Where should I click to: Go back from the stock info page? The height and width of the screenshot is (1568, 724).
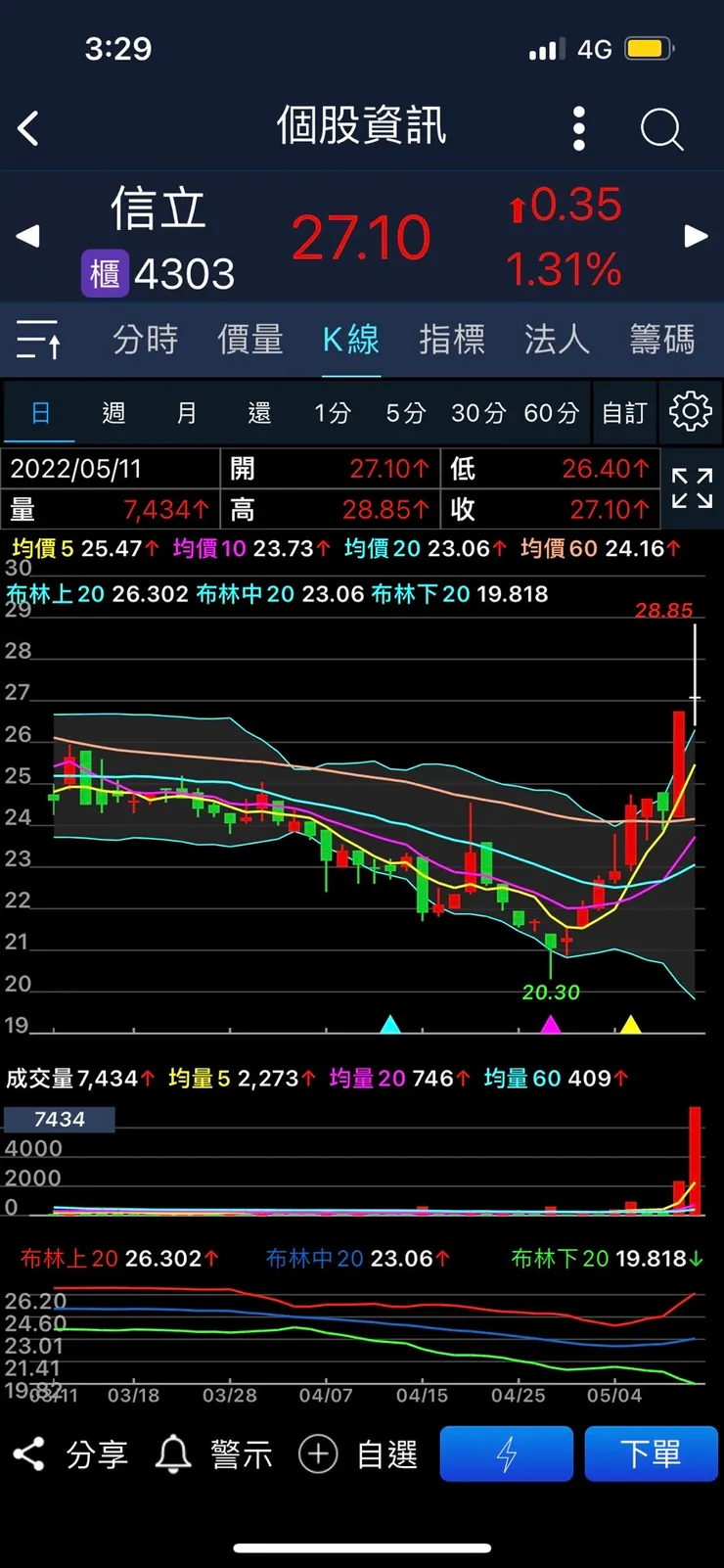[x=29, y=128]
